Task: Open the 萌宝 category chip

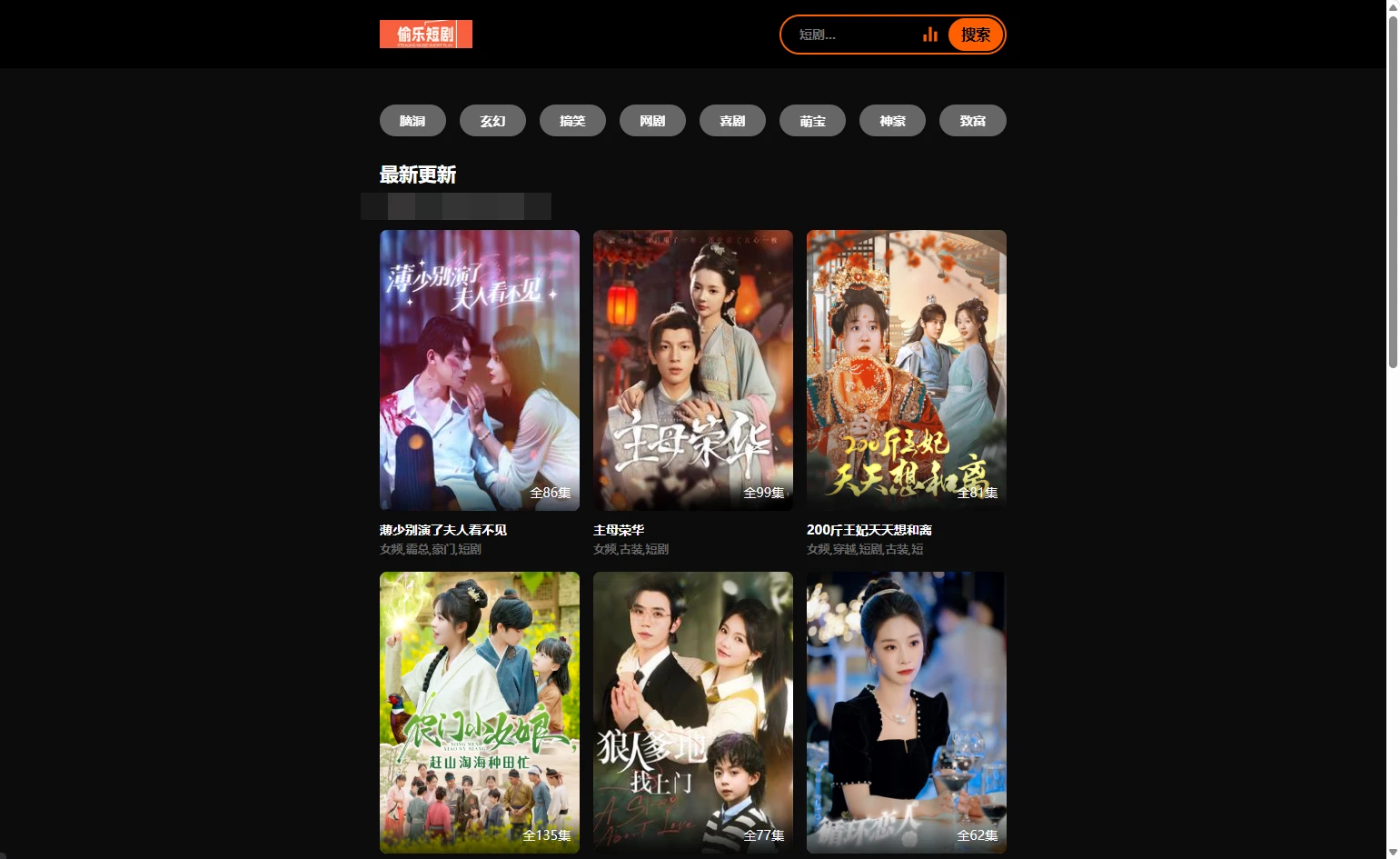Action: point(812,121)
